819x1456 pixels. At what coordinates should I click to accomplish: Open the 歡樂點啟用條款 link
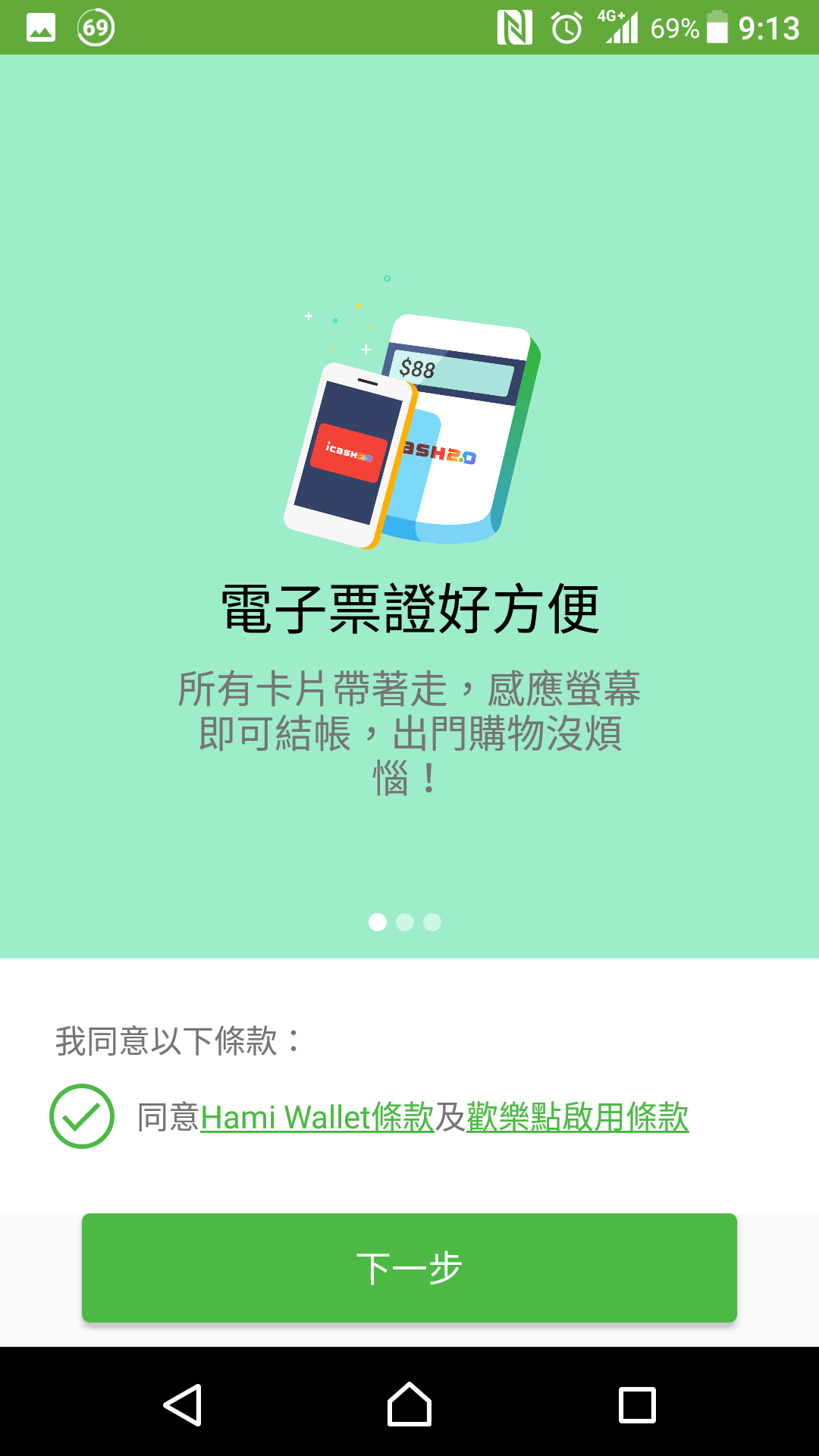tap(577, 1118)
